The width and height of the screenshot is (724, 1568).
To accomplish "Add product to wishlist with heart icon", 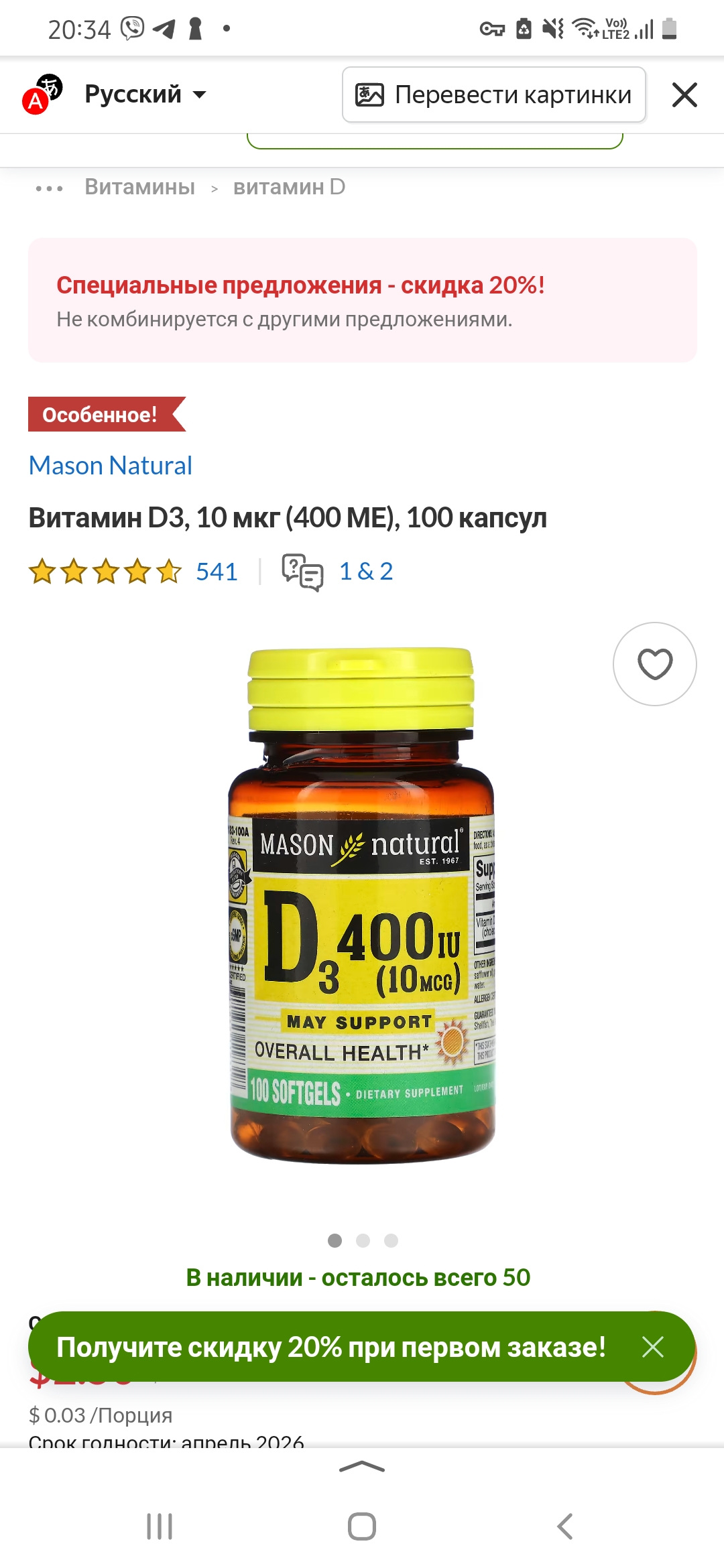I will (655, 664).
